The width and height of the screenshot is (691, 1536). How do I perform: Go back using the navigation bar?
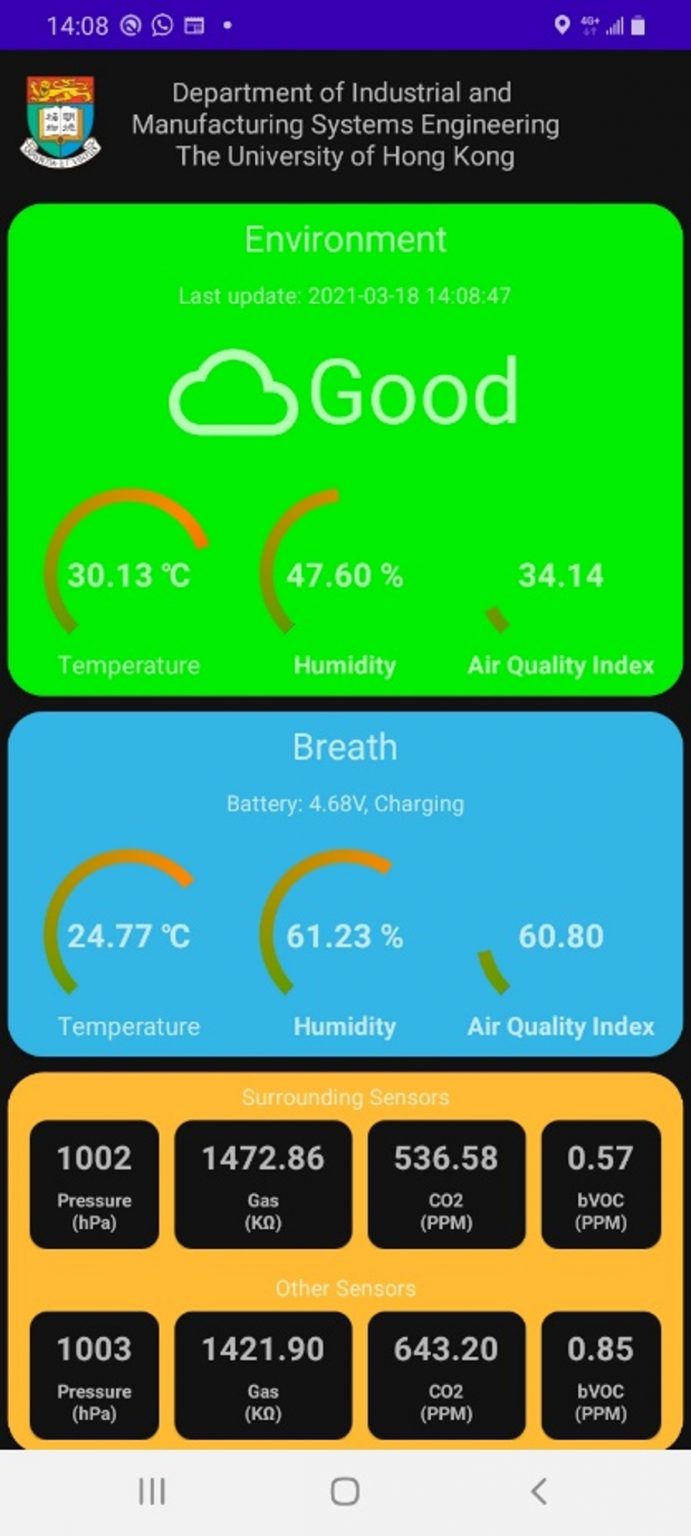point(538,1491)
